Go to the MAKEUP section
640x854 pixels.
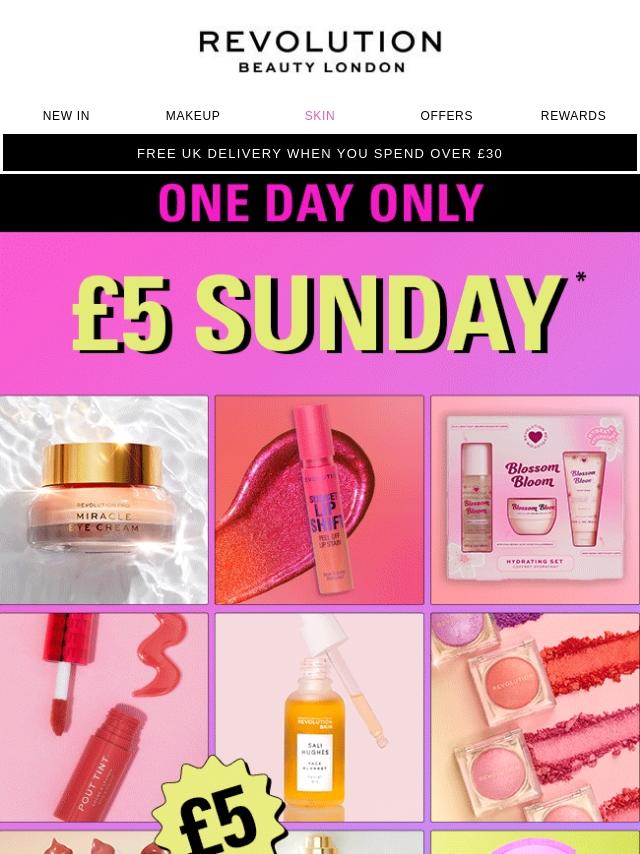pos(193,116)
